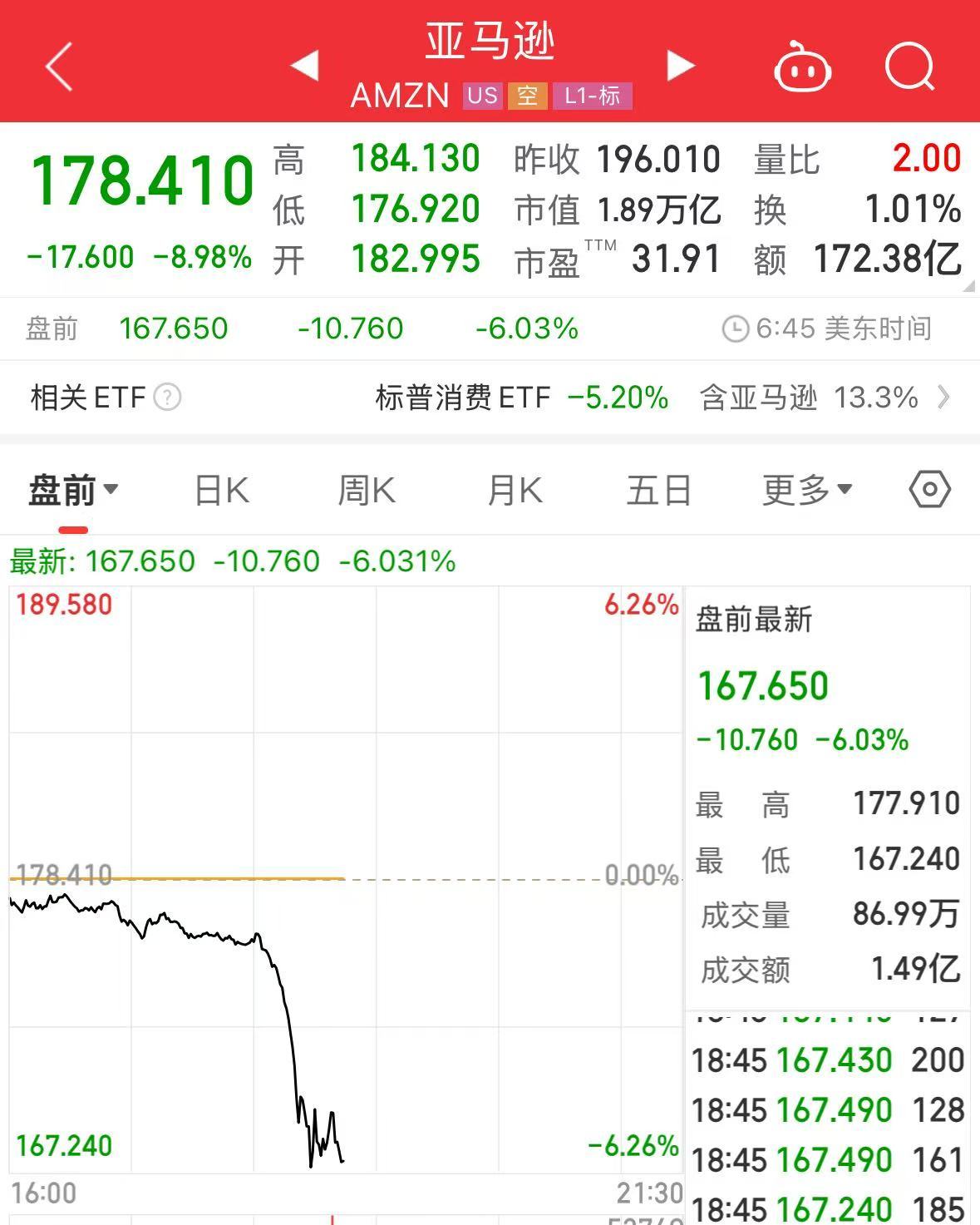980x1225 pixels.
Task: Open the 更多 chart options dropdown
Action: (x=805, y=490)
